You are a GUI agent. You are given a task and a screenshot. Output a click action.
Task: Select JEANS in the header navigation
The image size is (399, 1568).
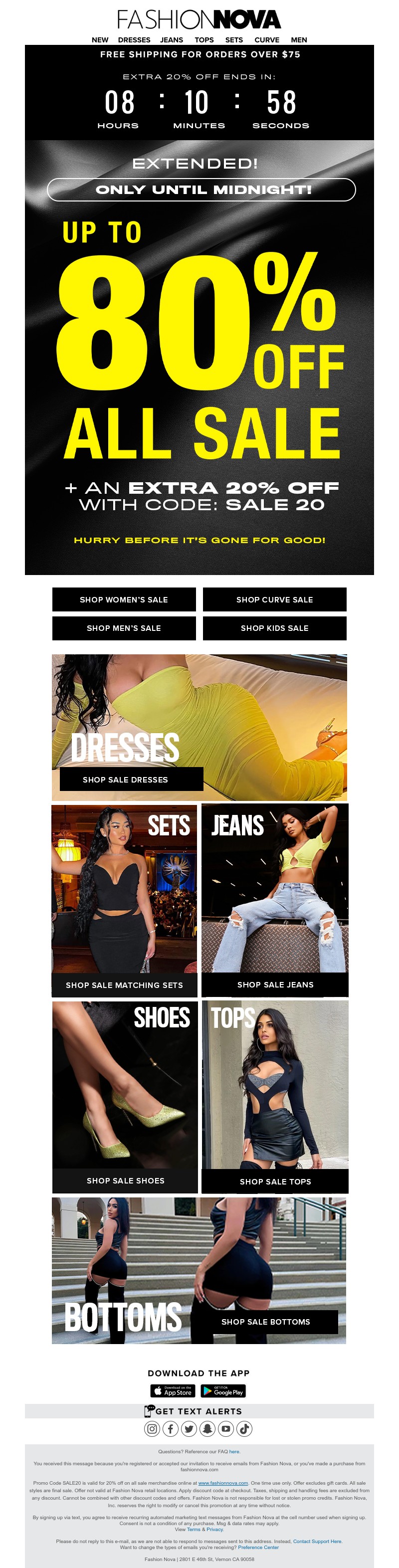(171, 39)
